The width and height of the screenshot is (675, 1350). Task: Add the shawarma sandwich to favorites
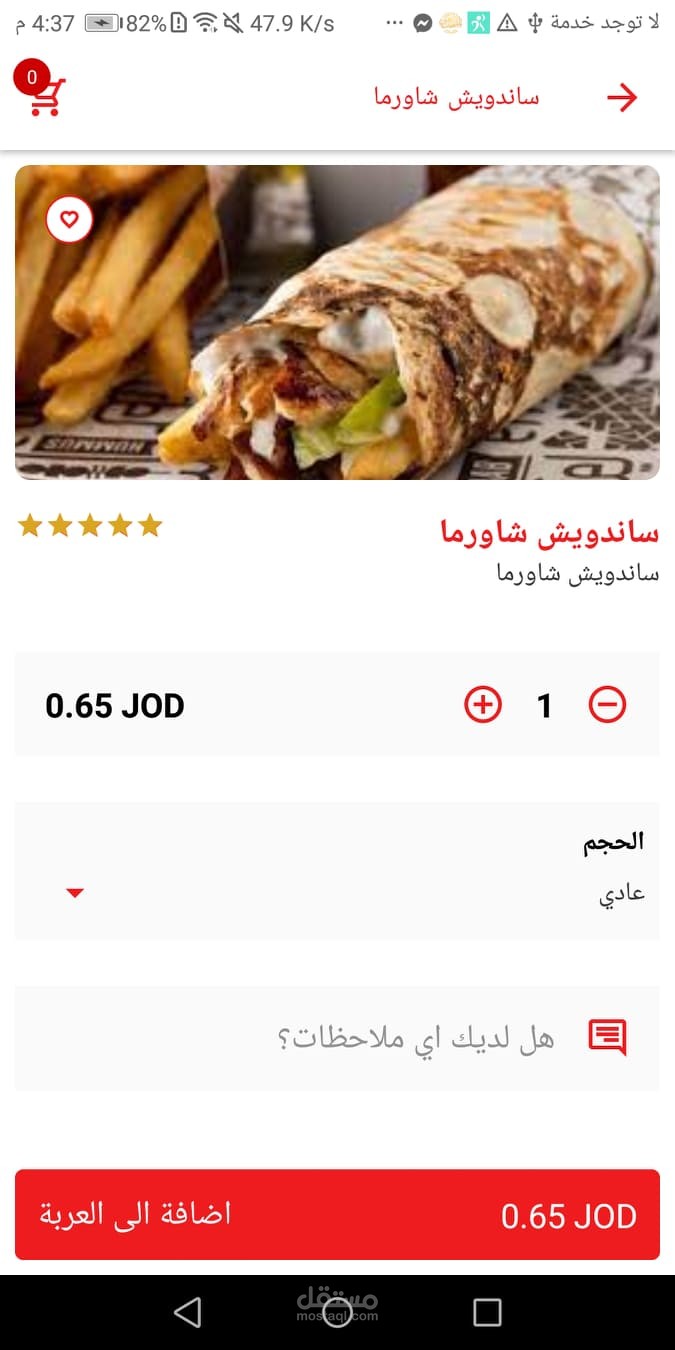point(69,220)
